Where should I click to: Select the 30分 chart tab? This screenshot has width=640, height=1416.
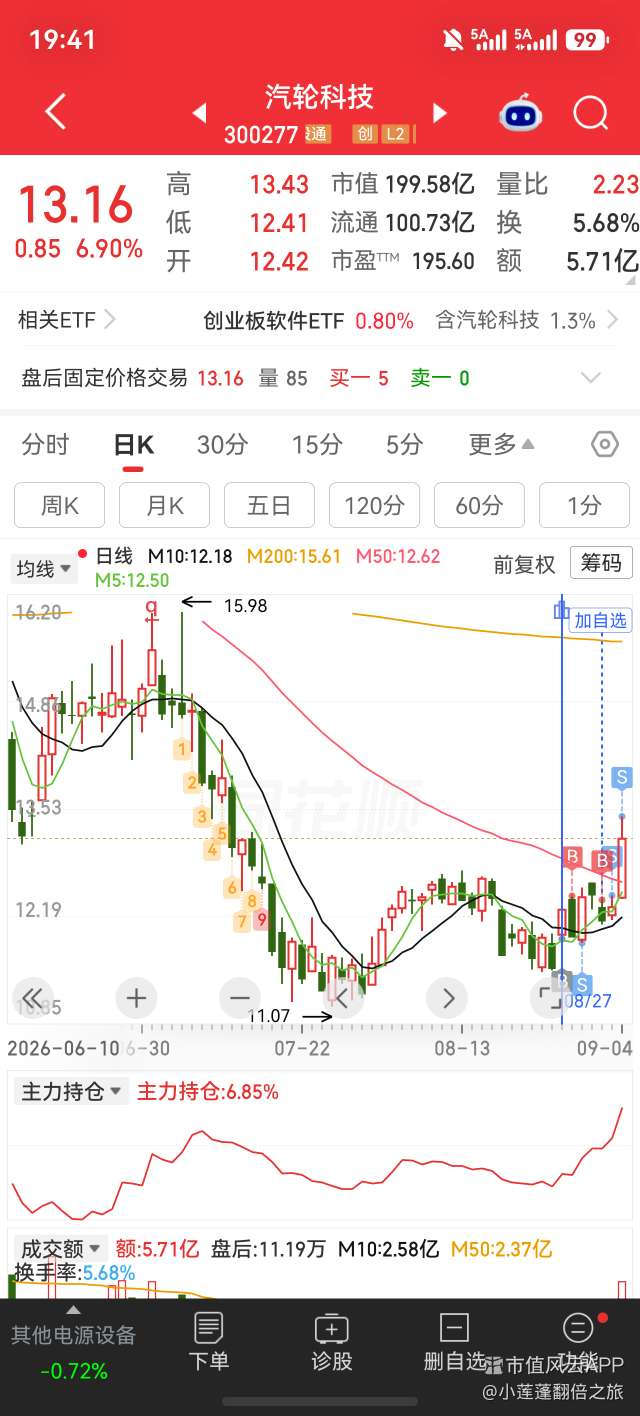(x=222, y=444)
